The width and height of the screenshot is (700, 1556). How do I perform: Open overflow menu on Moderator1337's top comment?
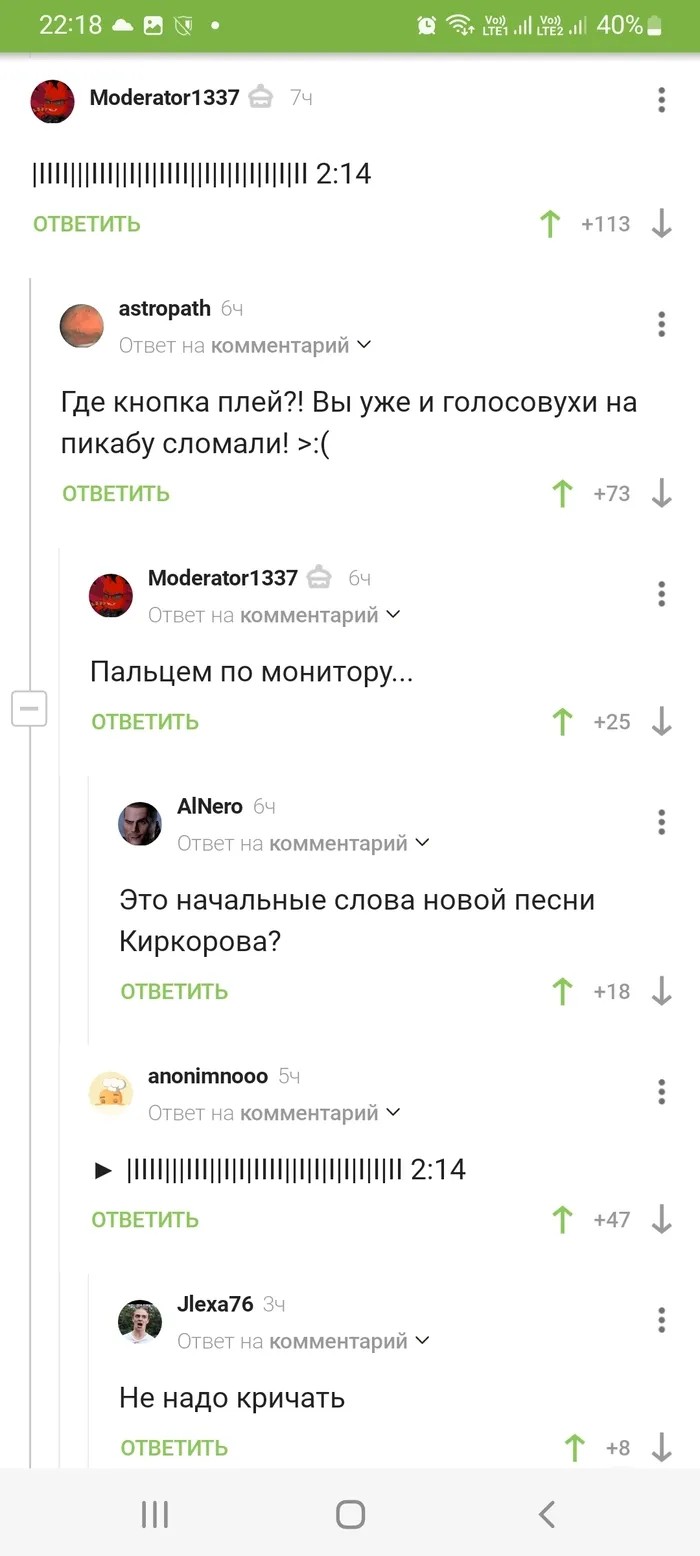pyautogui.click(x=661, y=99)
